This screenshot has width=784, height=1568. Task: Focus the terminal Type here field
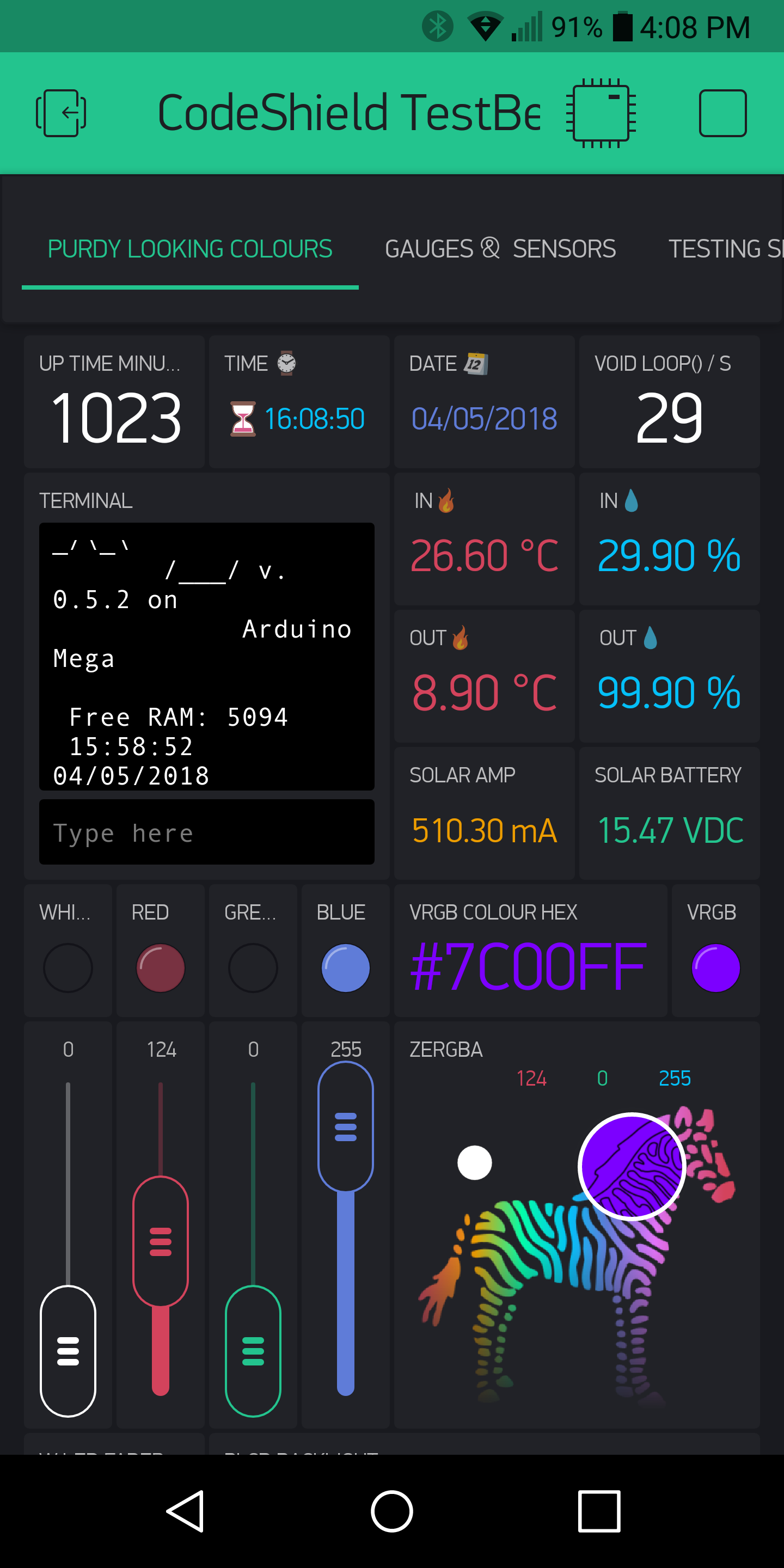(206, 832)
